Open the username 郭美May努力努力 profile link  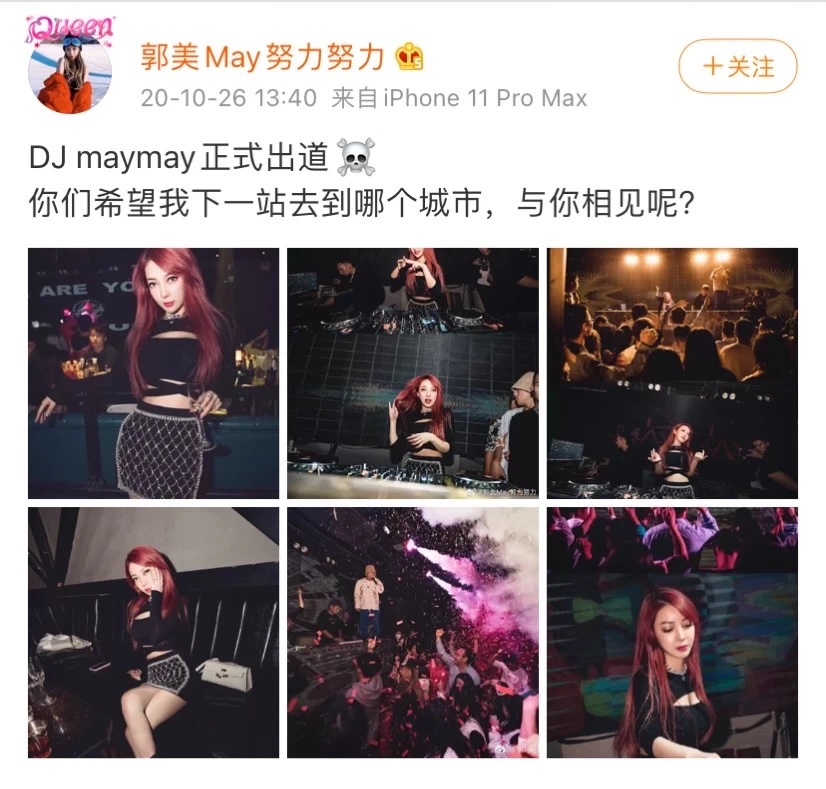pos(261,58)
